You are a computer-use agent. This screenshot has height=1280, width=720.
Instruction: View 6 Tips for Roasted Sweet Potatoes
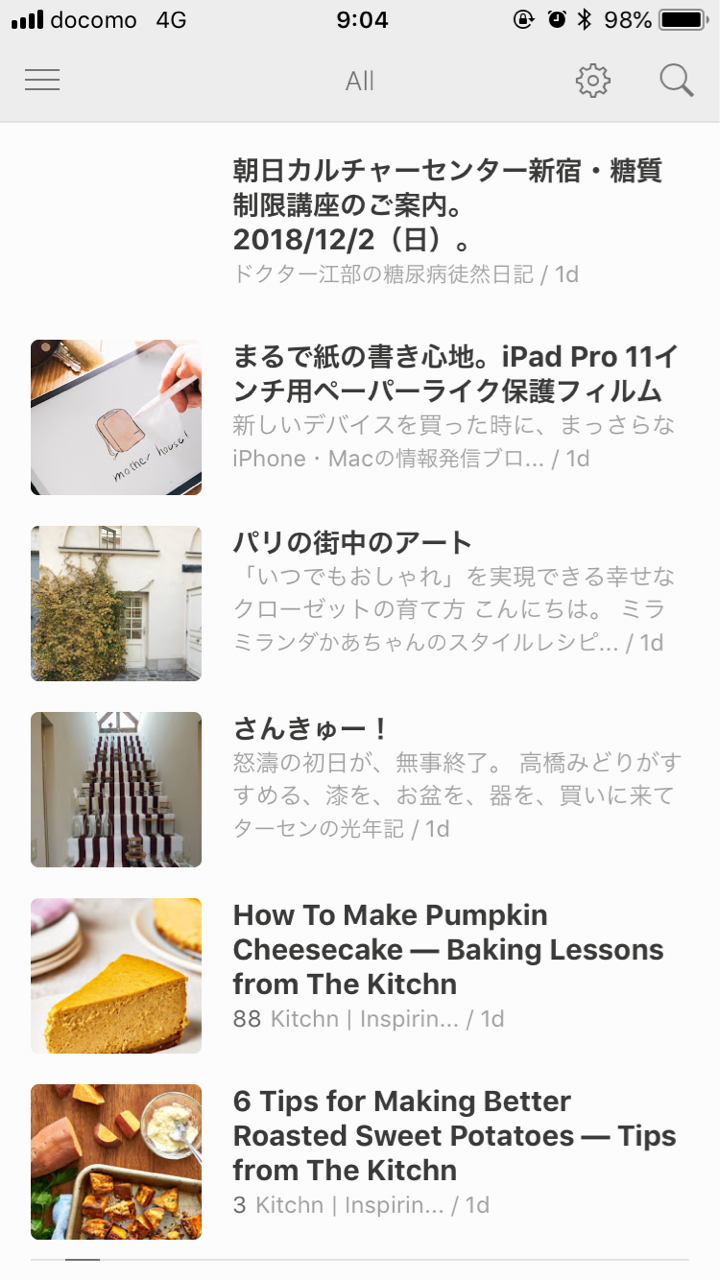tap(453, 1135)
